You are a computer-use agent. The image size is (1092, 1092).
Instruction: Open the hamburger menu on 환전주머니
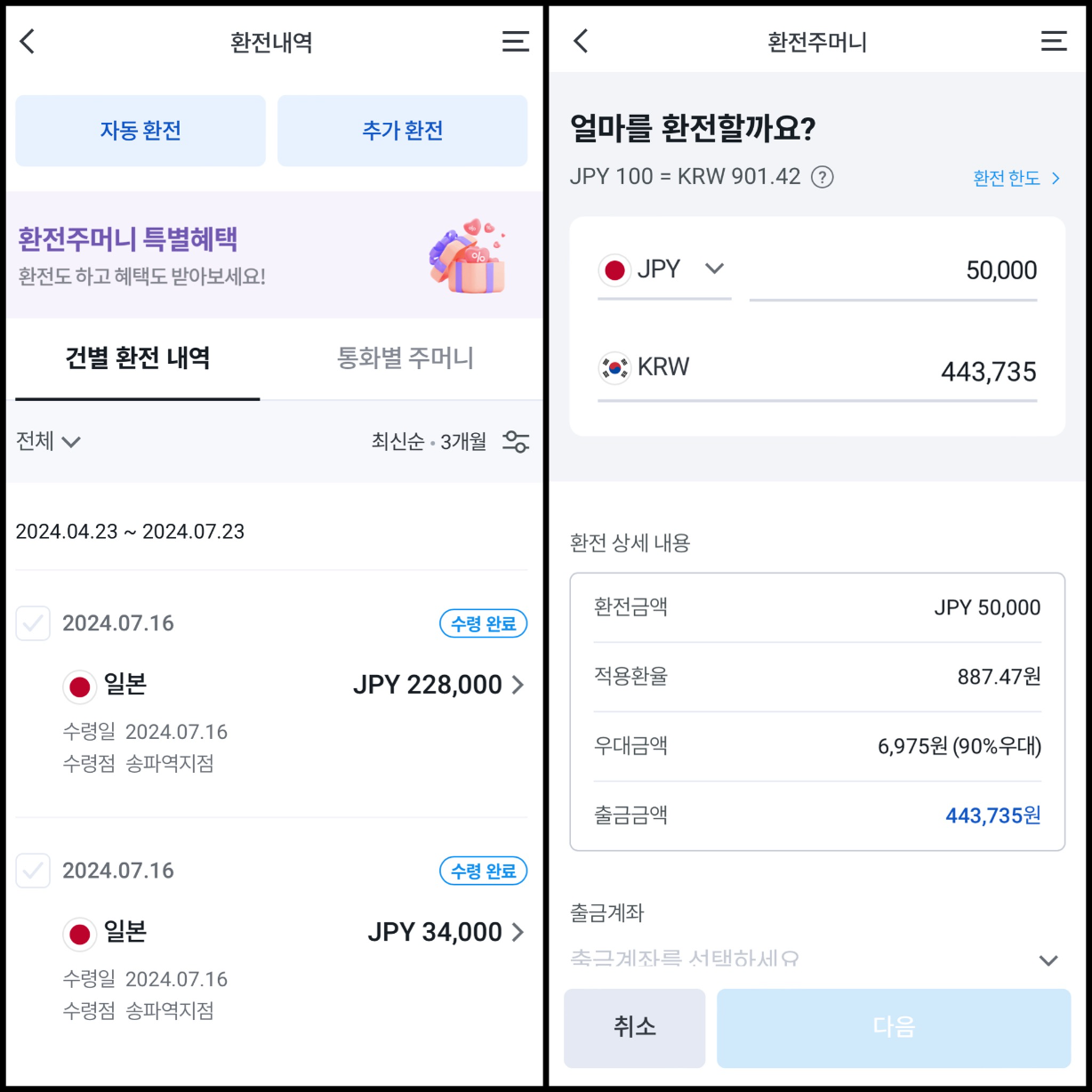tap(1053, 41)
